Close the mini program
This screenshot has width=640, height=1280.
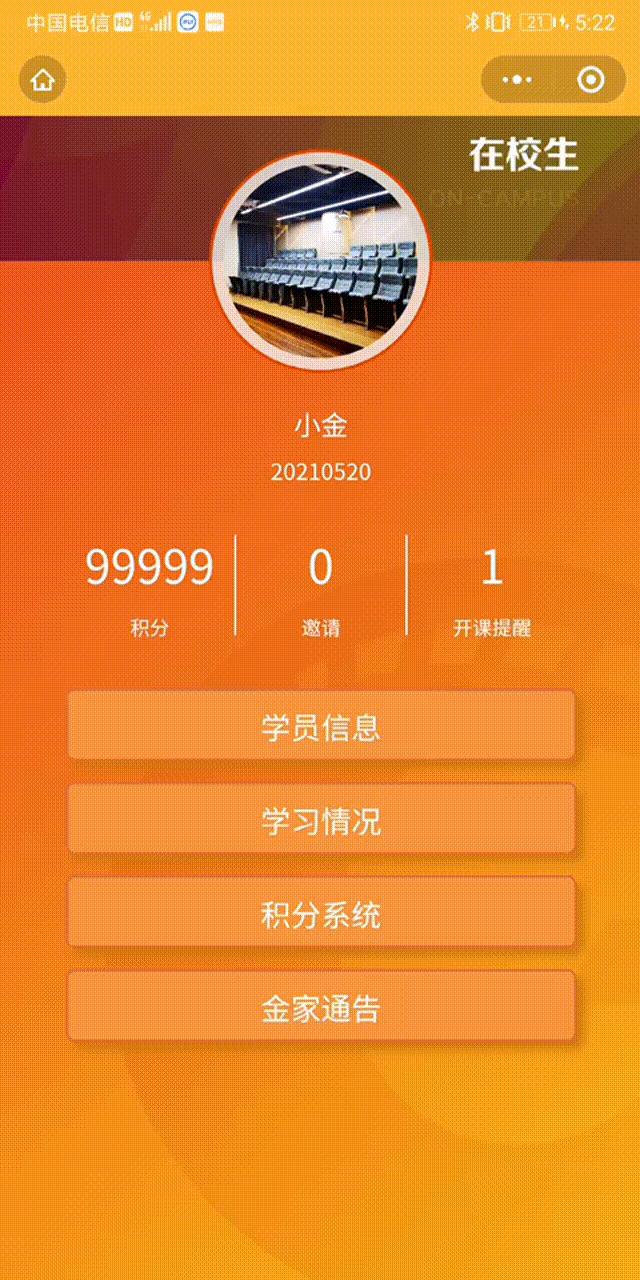pos(591,80)
